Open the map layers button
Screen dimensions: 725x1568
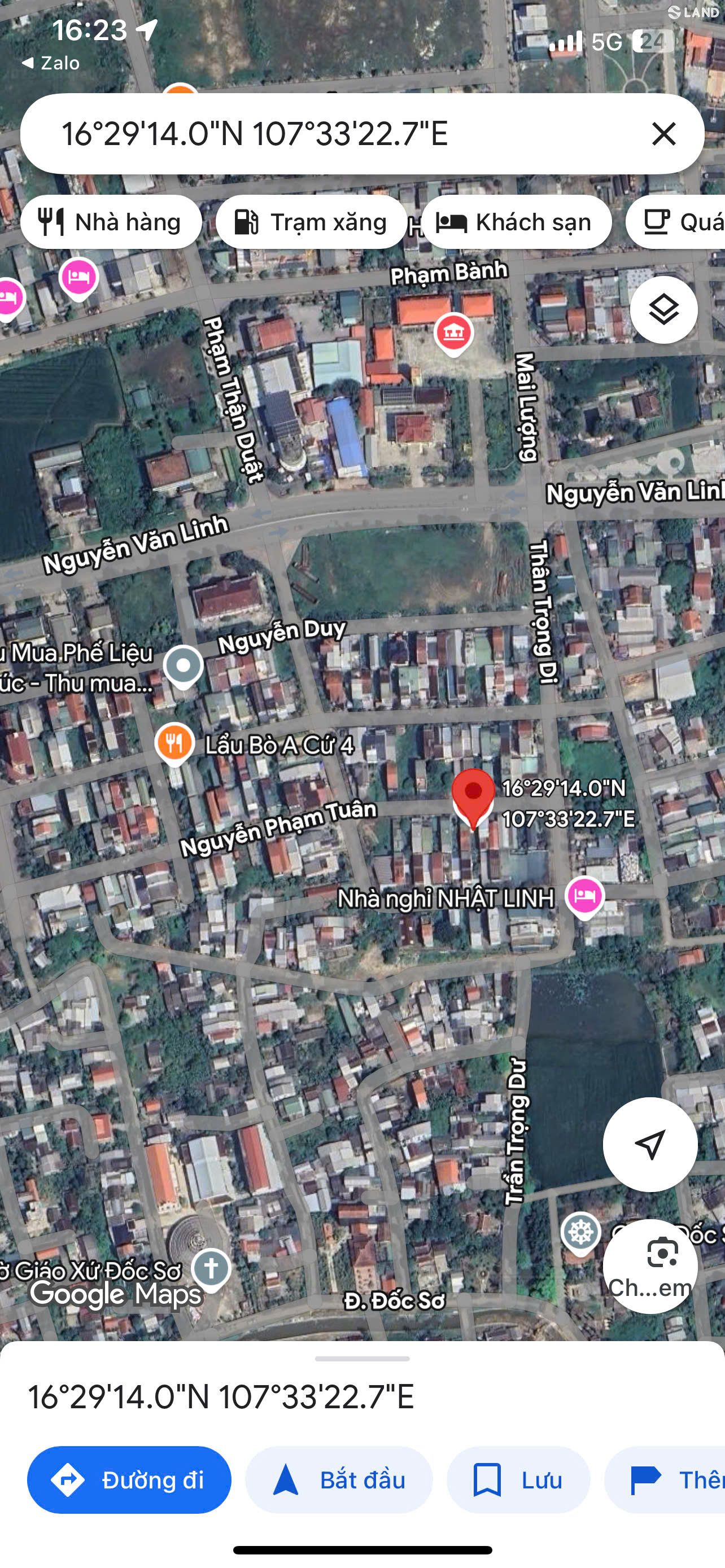663,310
